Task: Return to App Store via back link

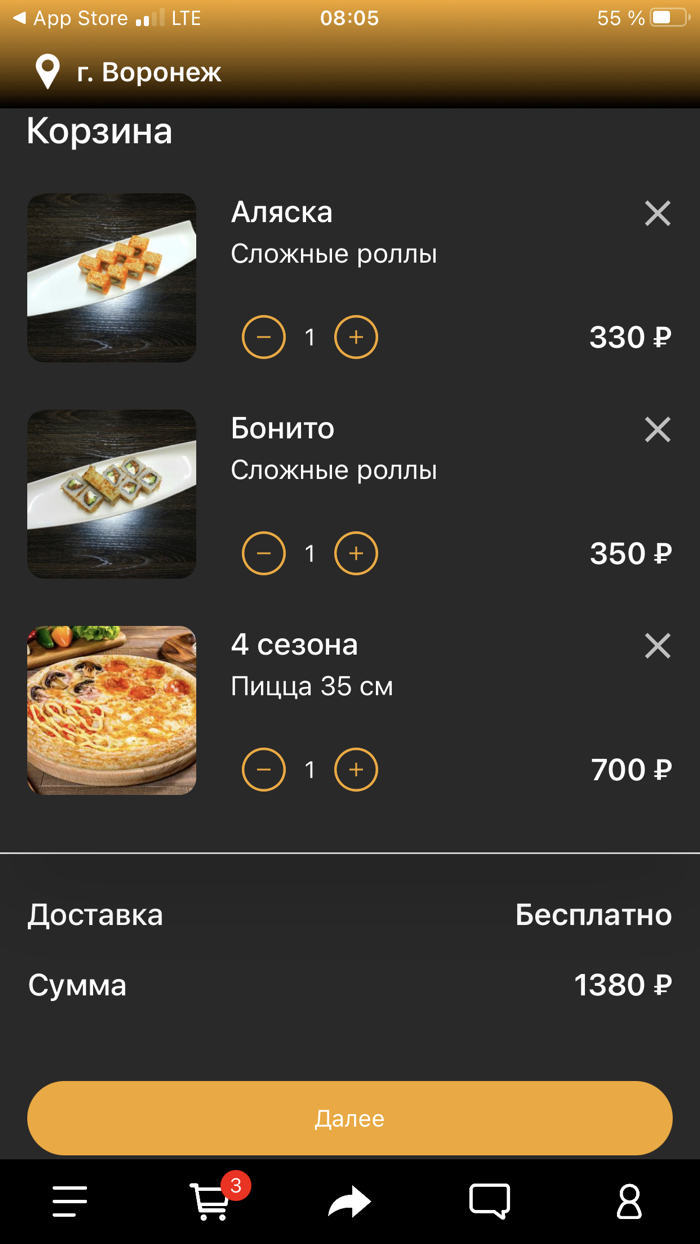Action: [70, 18]
